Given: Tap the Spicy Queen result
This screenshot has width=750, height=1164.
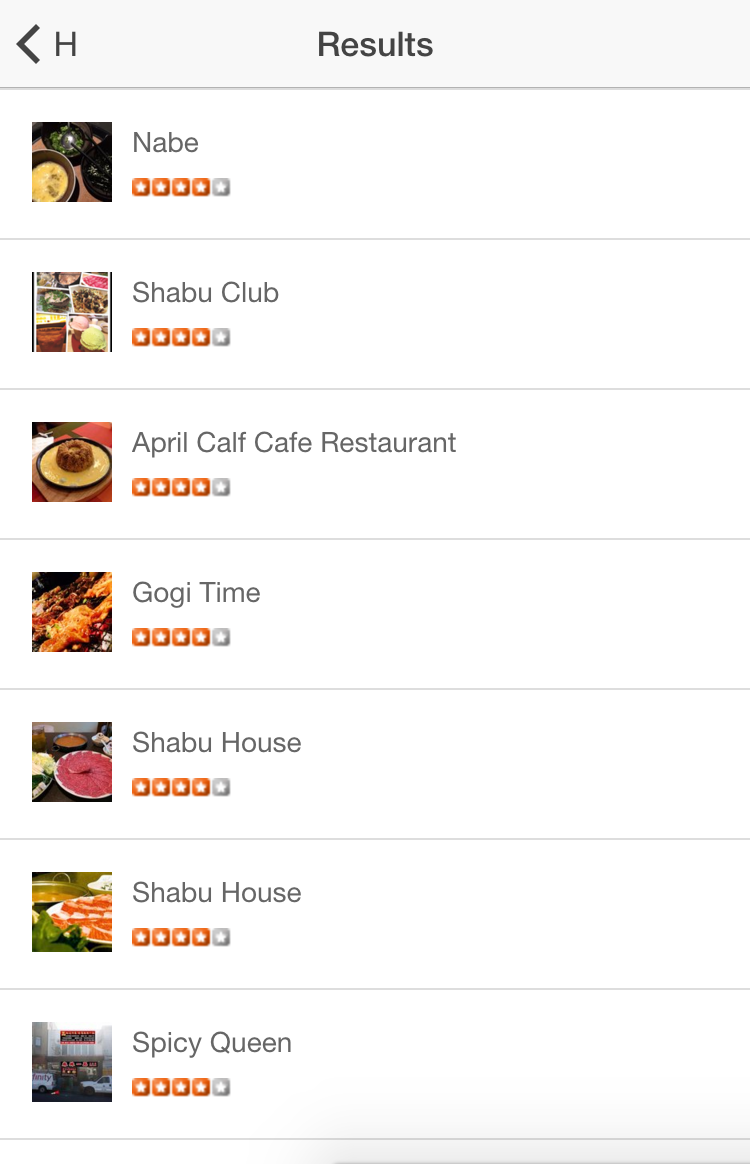Looking at the screenshot, I should click(212, 1044).
